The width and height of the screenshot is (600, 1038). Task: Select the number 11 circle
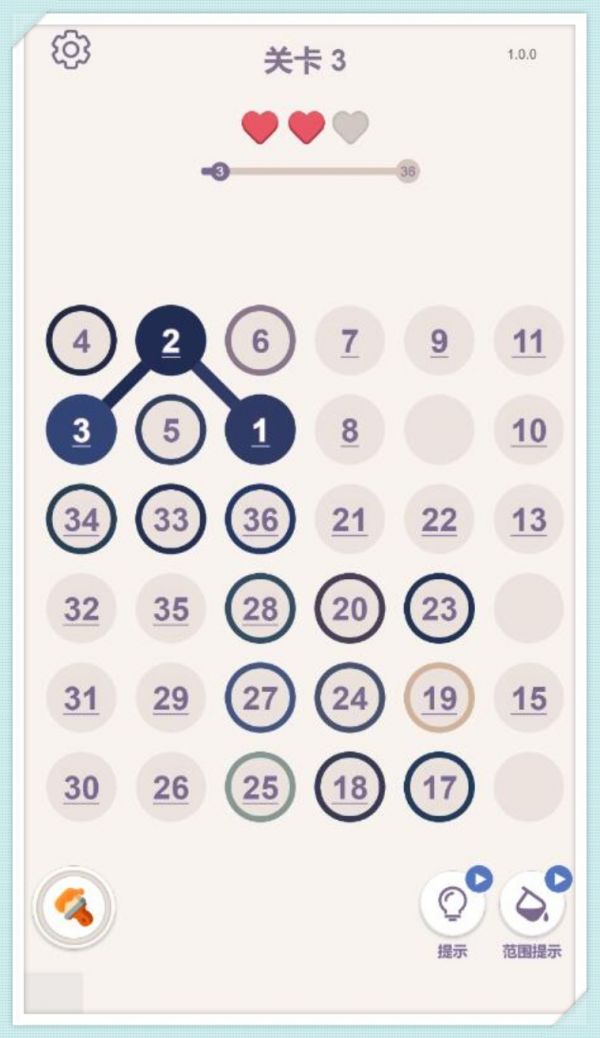[x=528, y=341]
